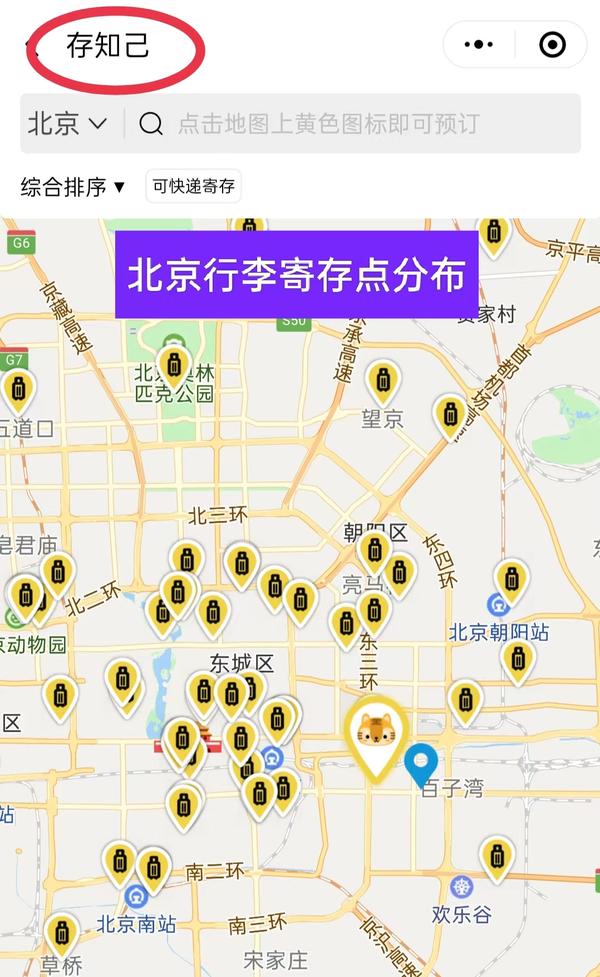This screenshot has height=977, width=600.
Task: Select the 可快递寄存 filter chip
Action: [193, 186]
